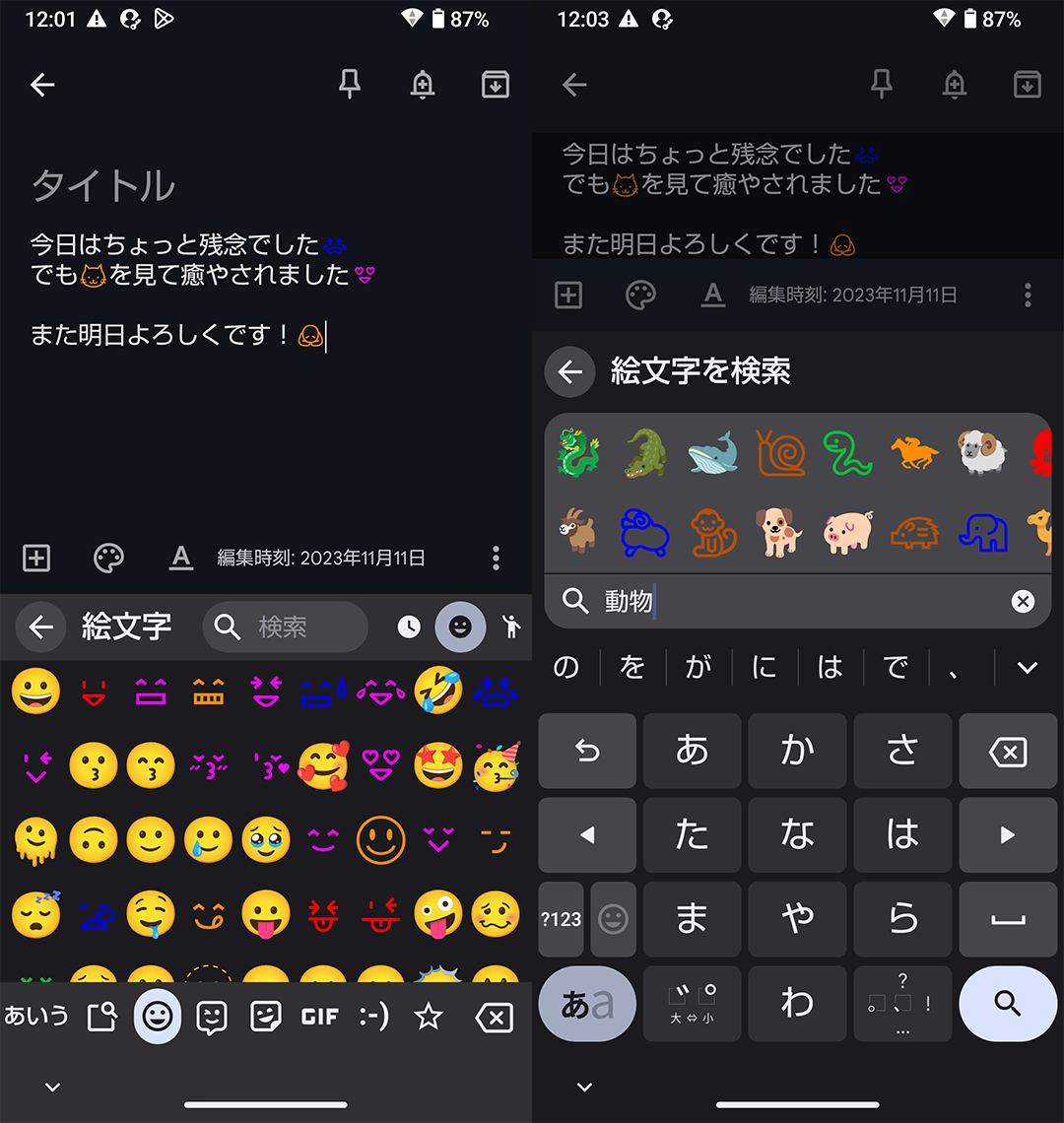Screen dimensions: 1064x1123
Task: Switch to the GIF tab
Action: (x=319, y=1017)
